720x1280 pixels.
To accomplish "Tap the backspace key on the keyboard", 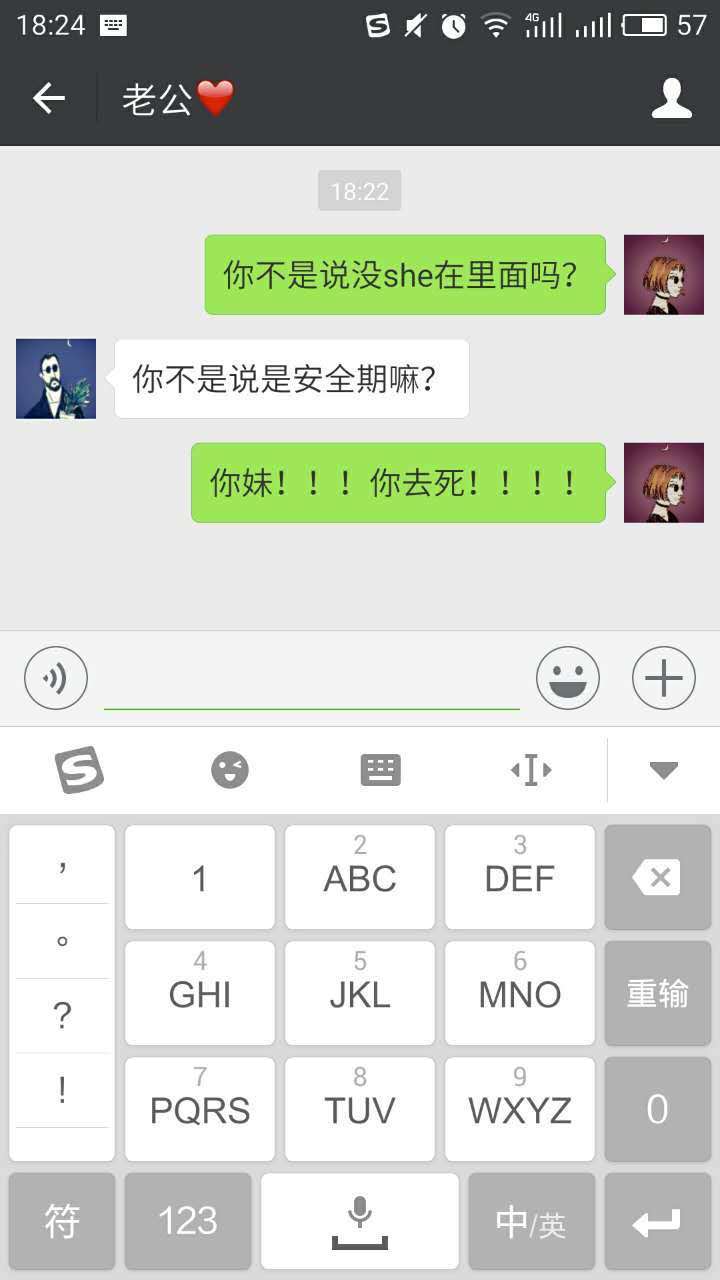I will tap(657, 877).
